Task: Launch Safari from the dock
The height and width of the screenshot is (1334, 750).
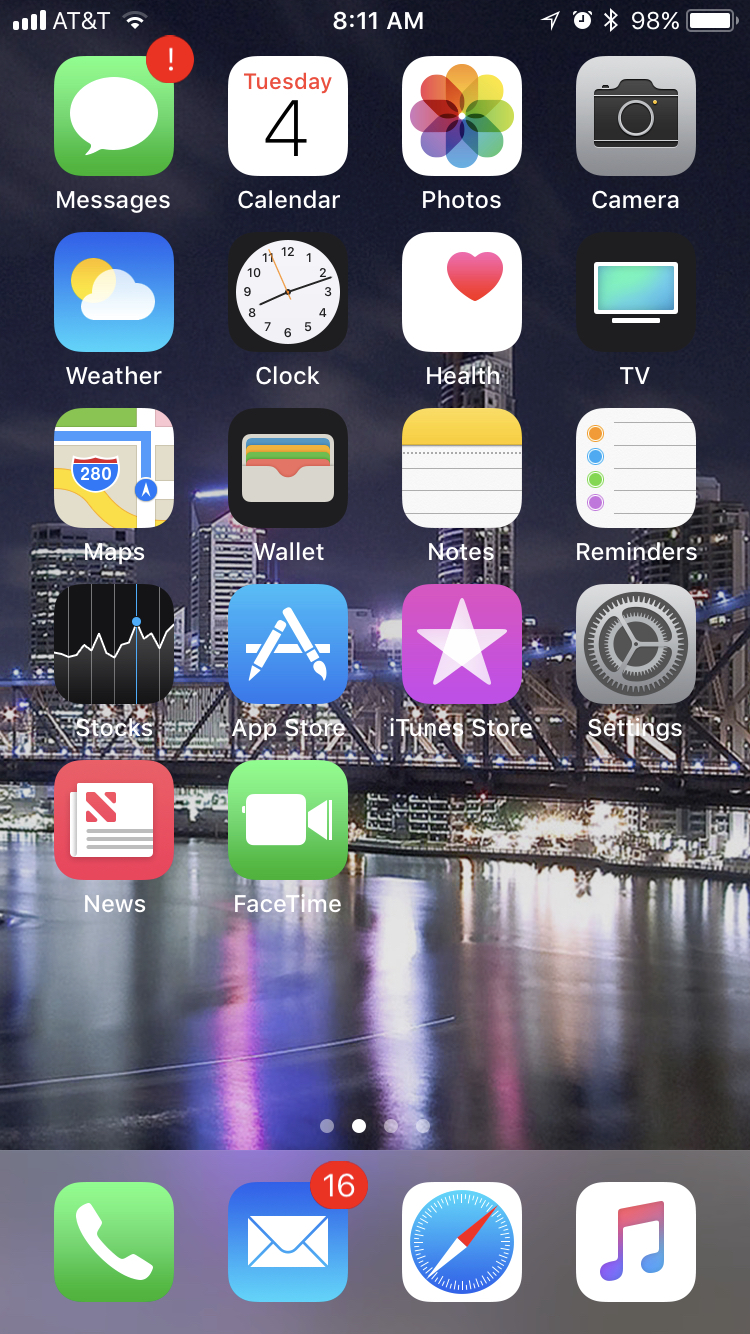Action: [x=462, y=1242]
